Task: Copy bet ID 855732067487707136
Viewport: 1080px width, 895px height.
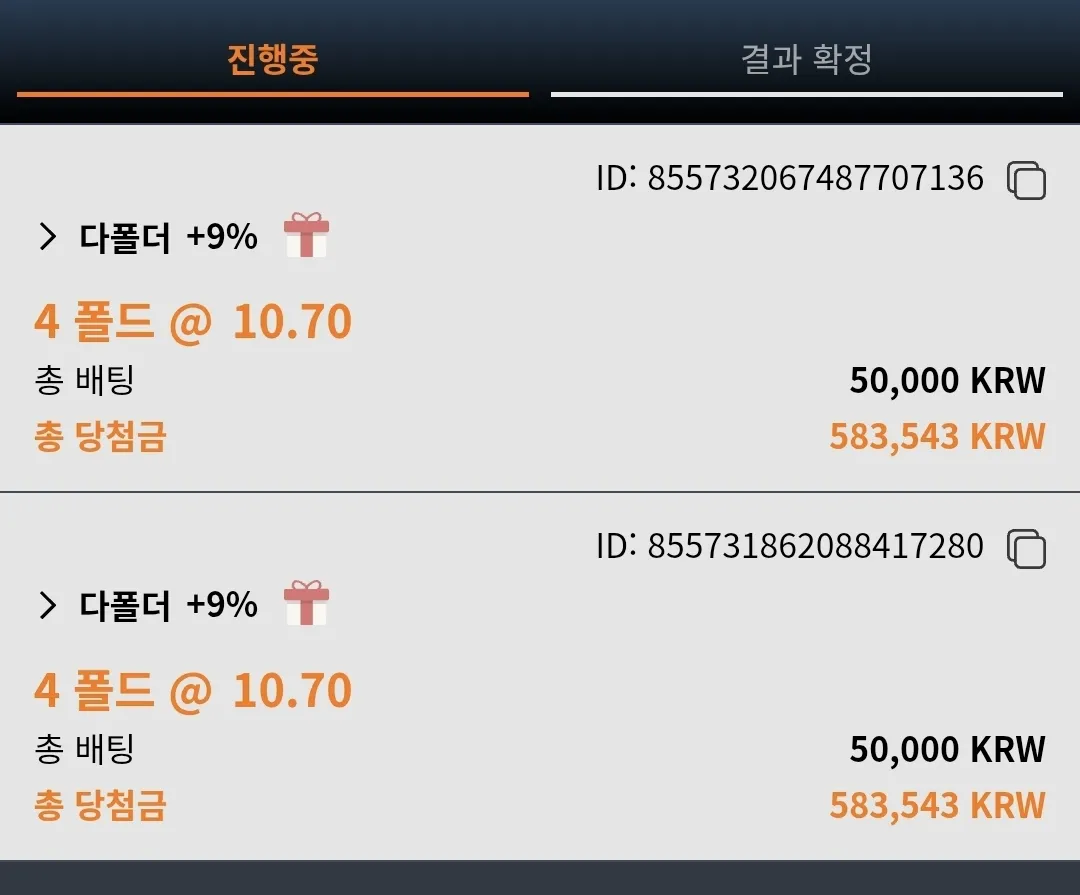Action: click(1026, 181)
